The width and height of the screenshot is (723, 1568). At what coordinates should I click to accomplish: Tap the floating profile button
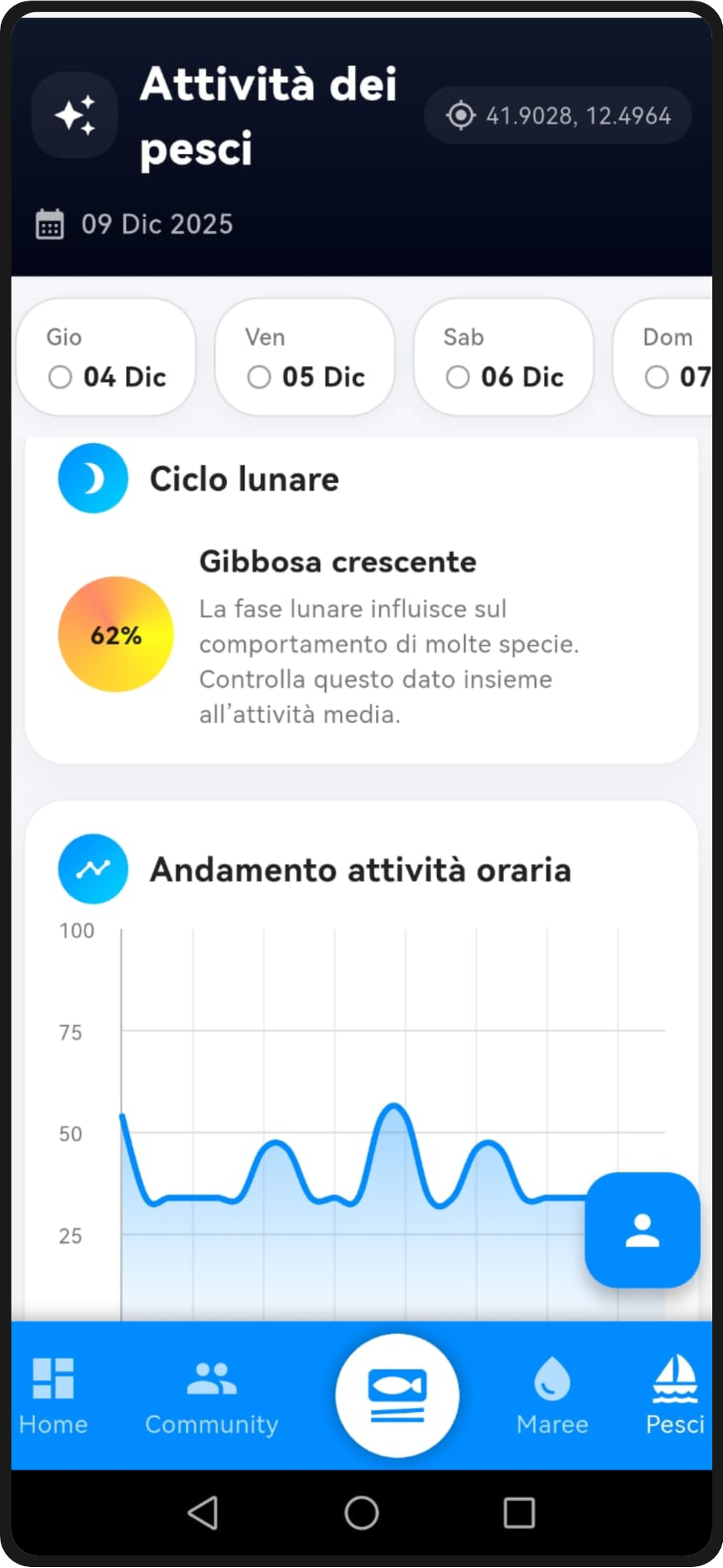click(642, 1230)
